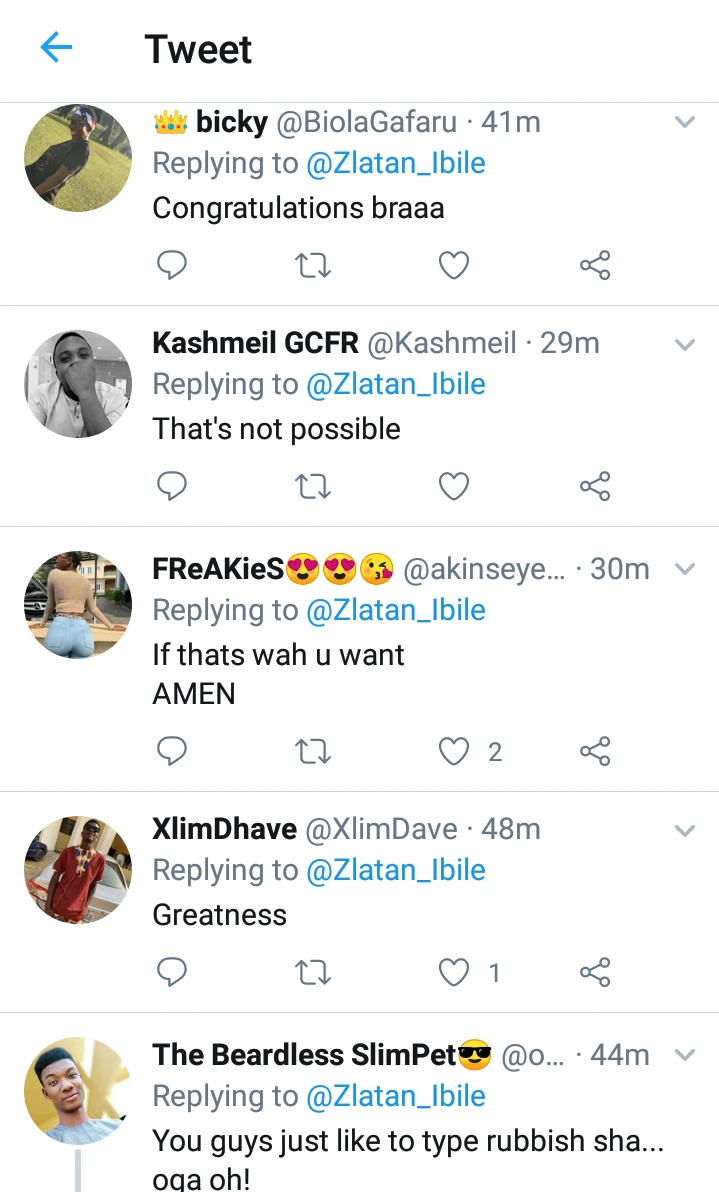Go back from the Tweet screen
The width and height of the screenshot is (719, 1192).
point(56,48)
